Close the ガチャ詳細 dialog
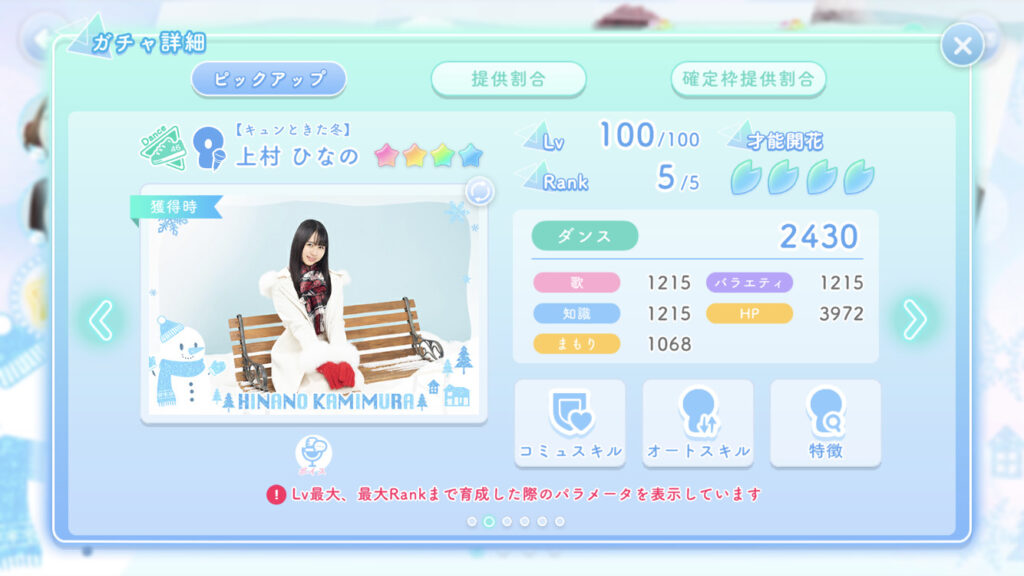This screenshot has height=576, width=1024. pos(962,46)
